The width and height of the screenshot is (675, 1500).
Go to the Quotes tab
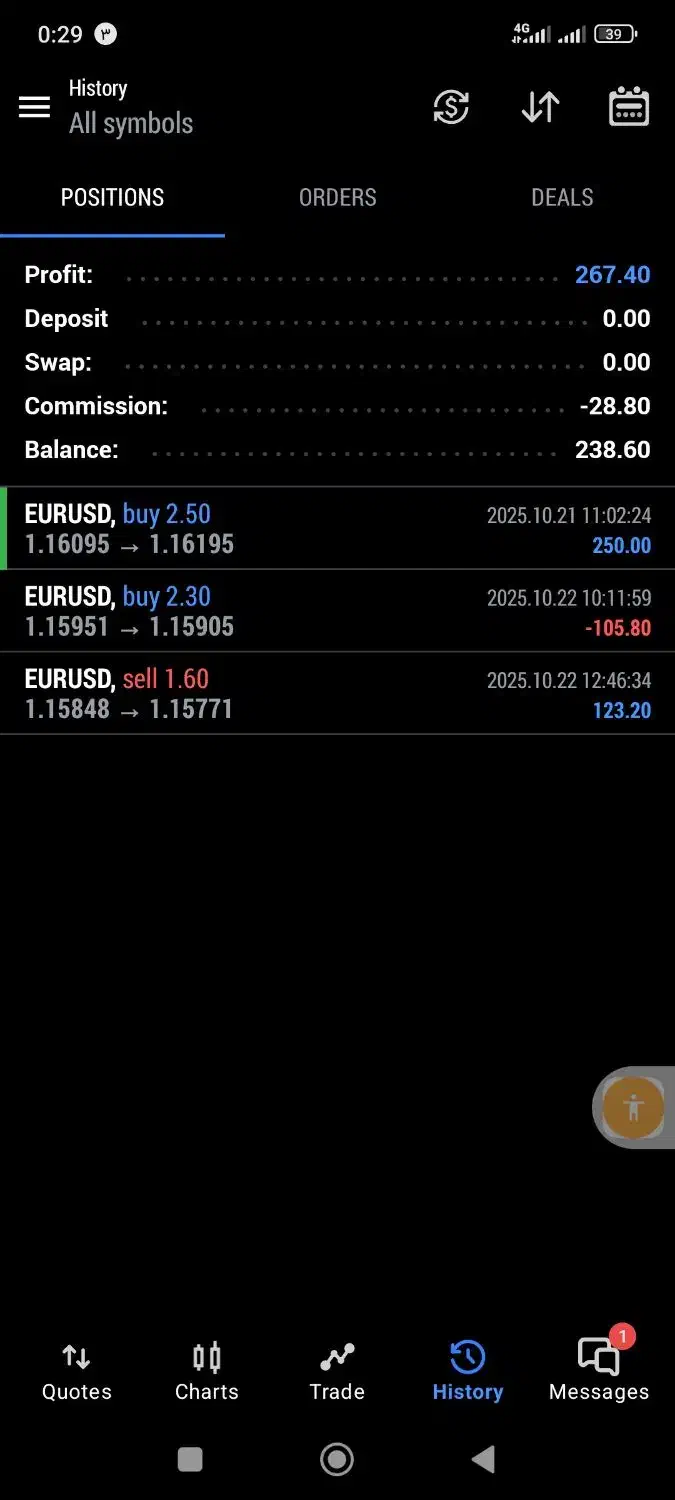[76, 1372]
